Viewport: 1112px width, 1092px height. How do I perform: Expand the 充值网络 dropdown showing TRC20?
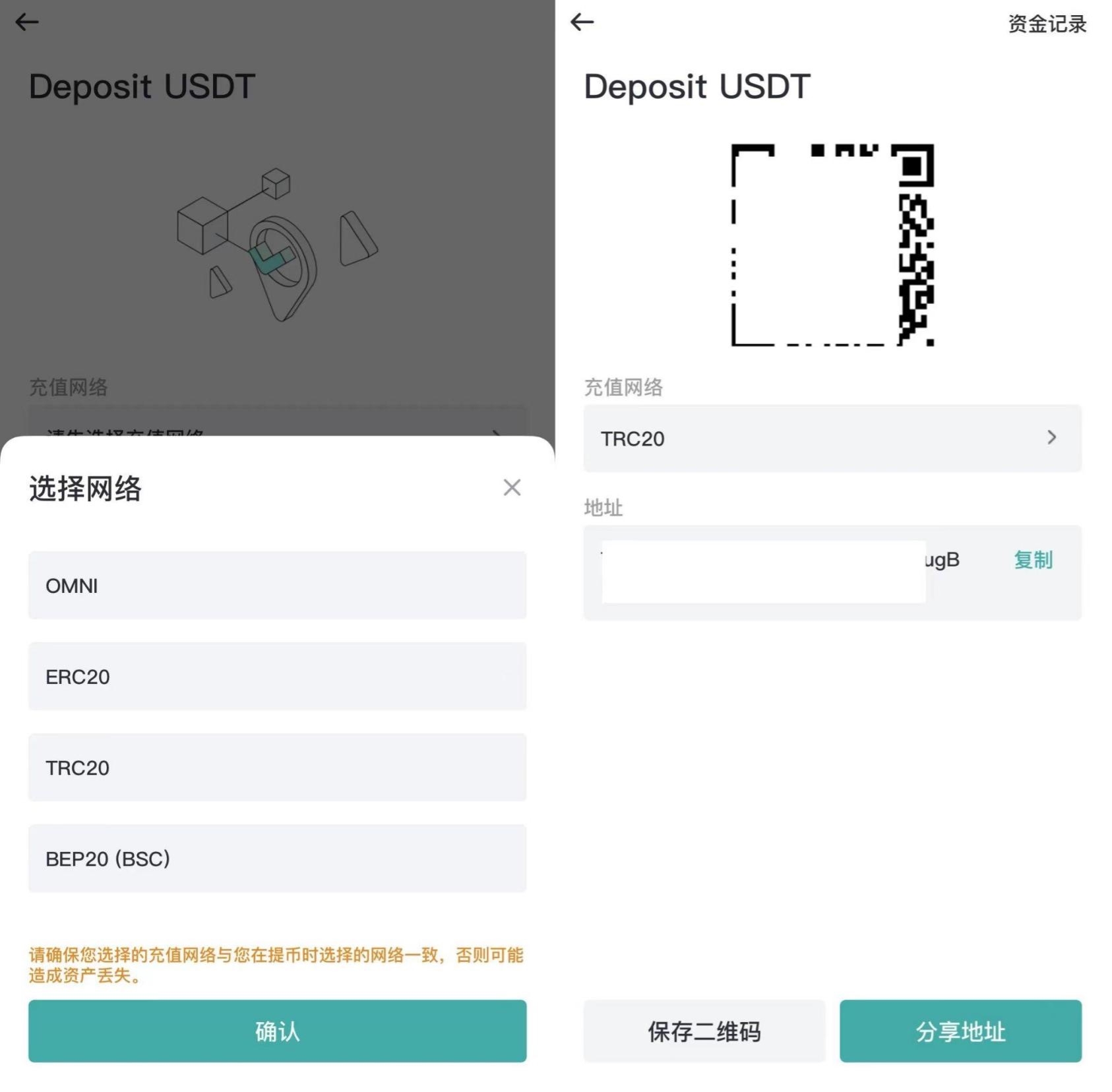(x=832, y=438)
